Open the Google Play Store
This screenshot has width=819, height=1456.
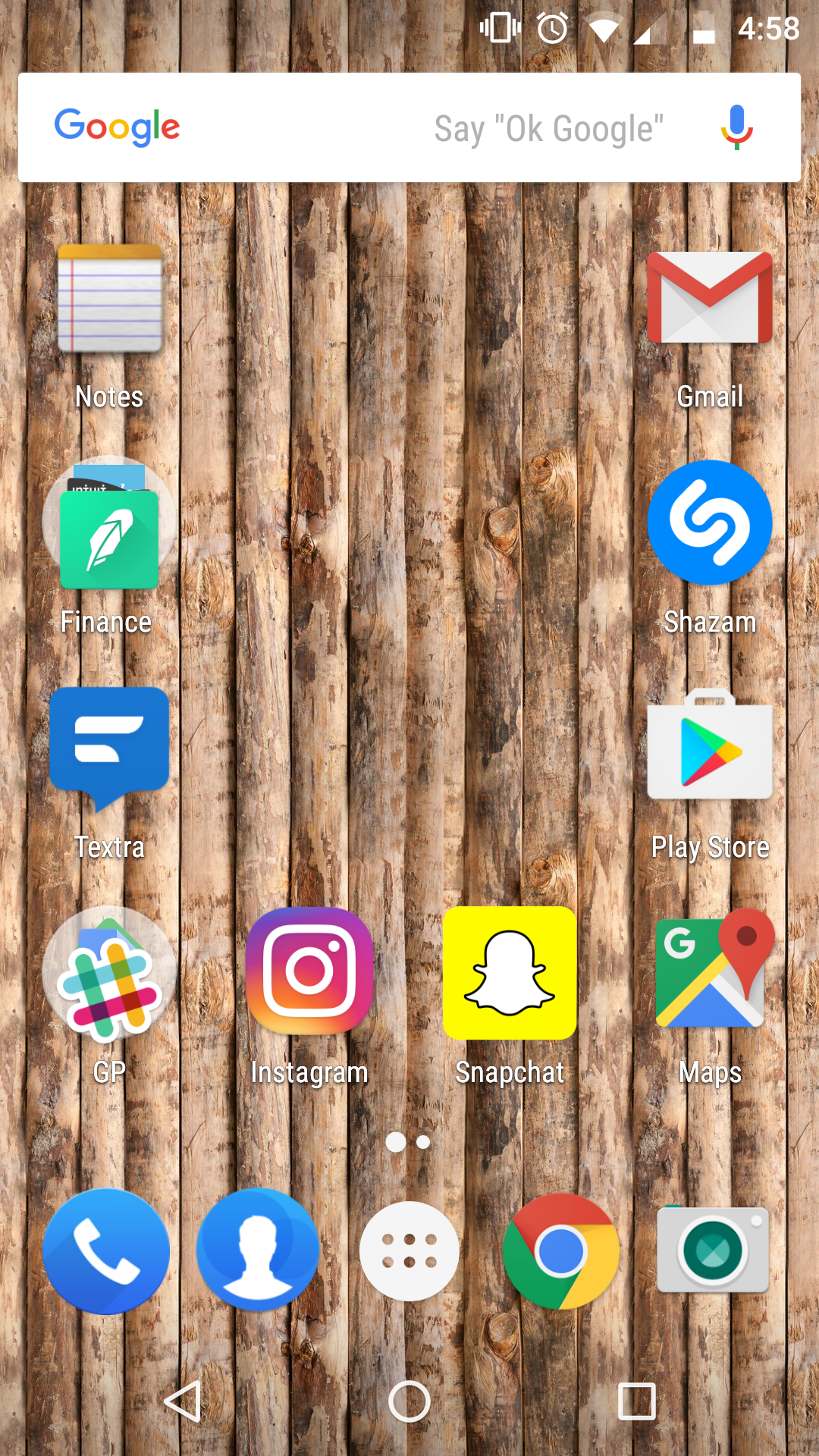point(710,747)
